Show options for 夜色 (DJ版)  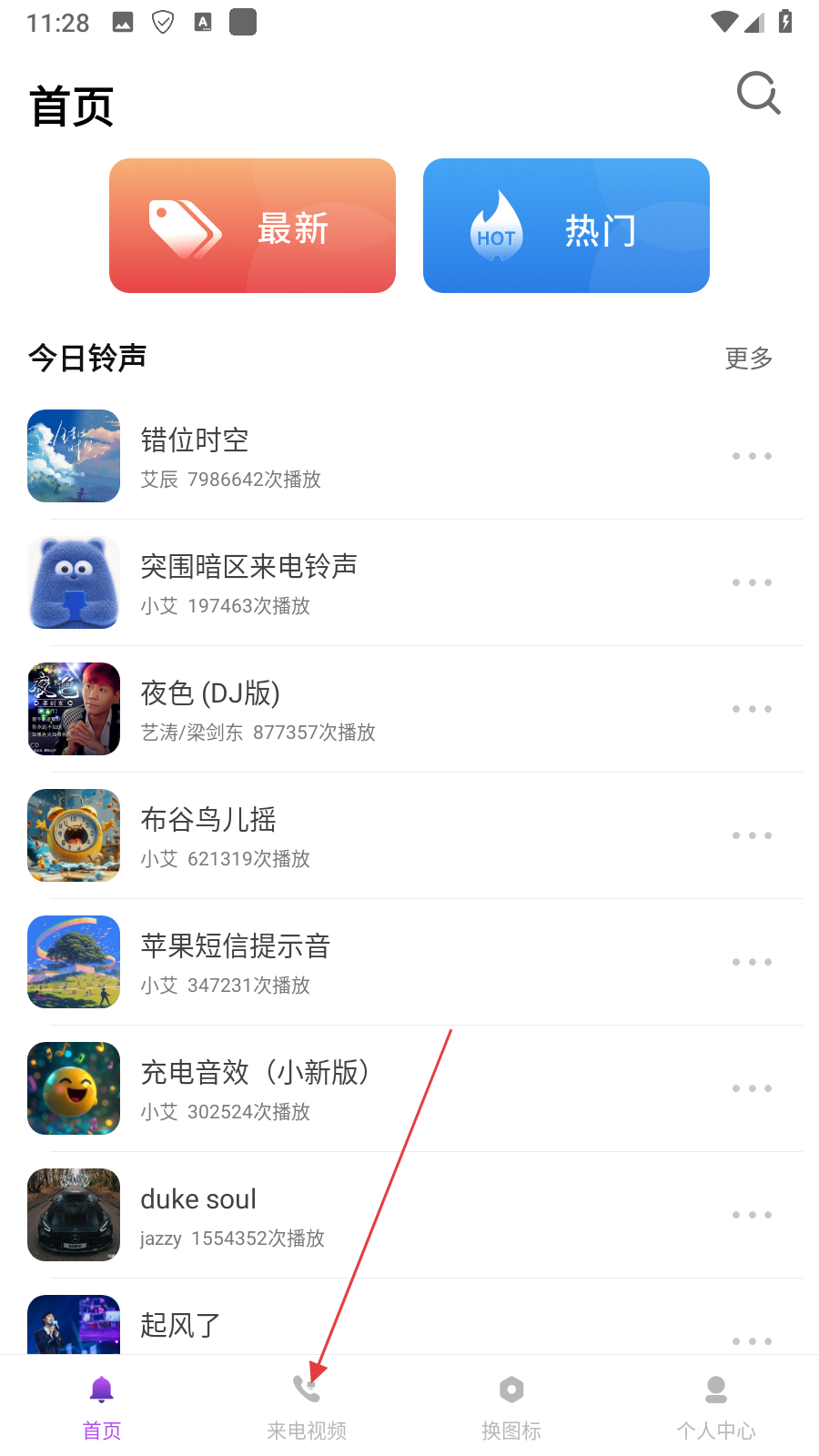point(752,709)
